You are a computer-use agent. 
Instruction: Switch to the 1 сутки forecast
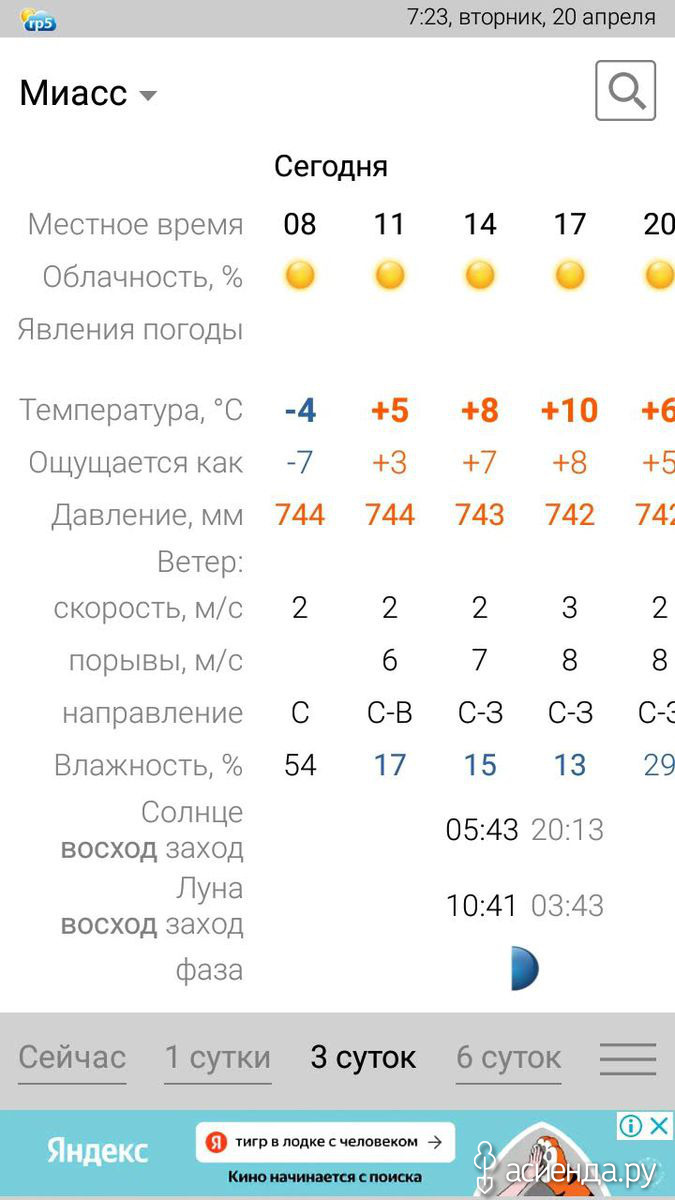point(218,1058)
